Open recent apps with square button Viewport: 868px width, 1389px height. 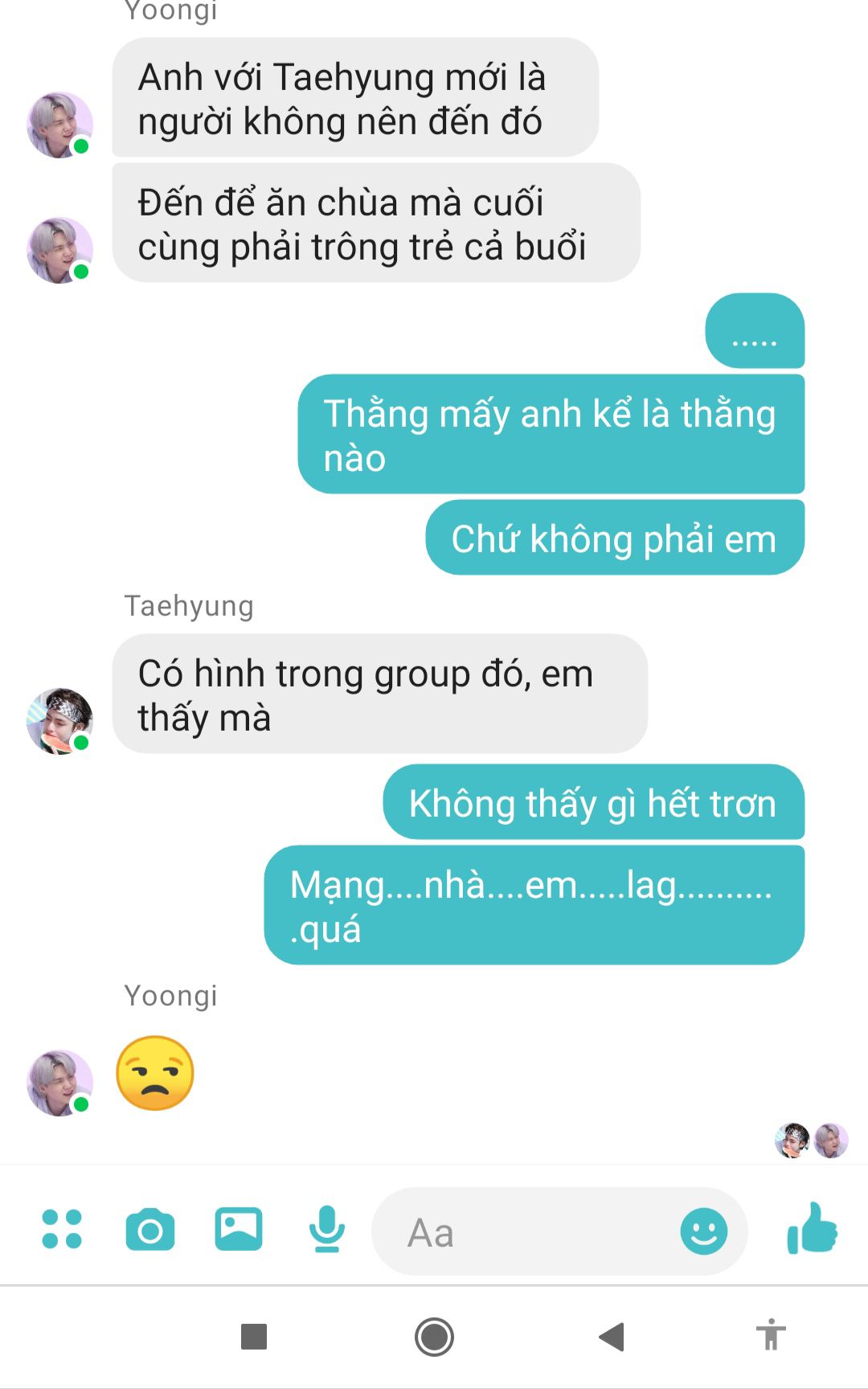(x=254, y=1337)
